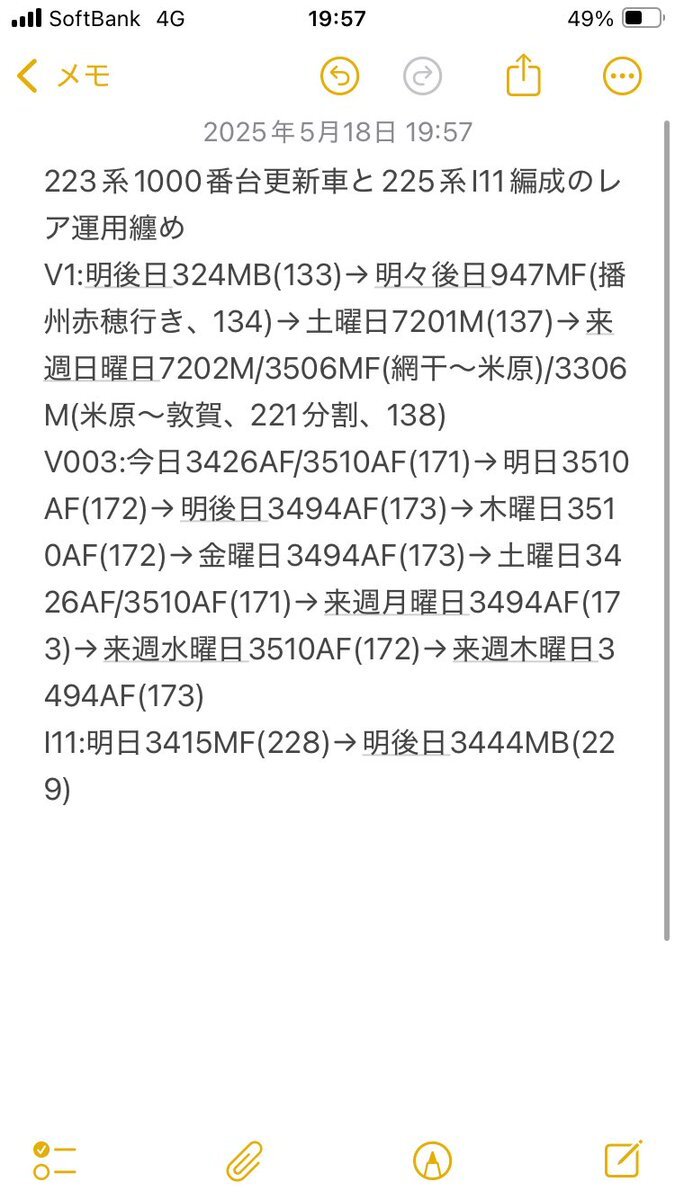Go back to the メモ list
The image size is (675, 1200).
(64, 76)
